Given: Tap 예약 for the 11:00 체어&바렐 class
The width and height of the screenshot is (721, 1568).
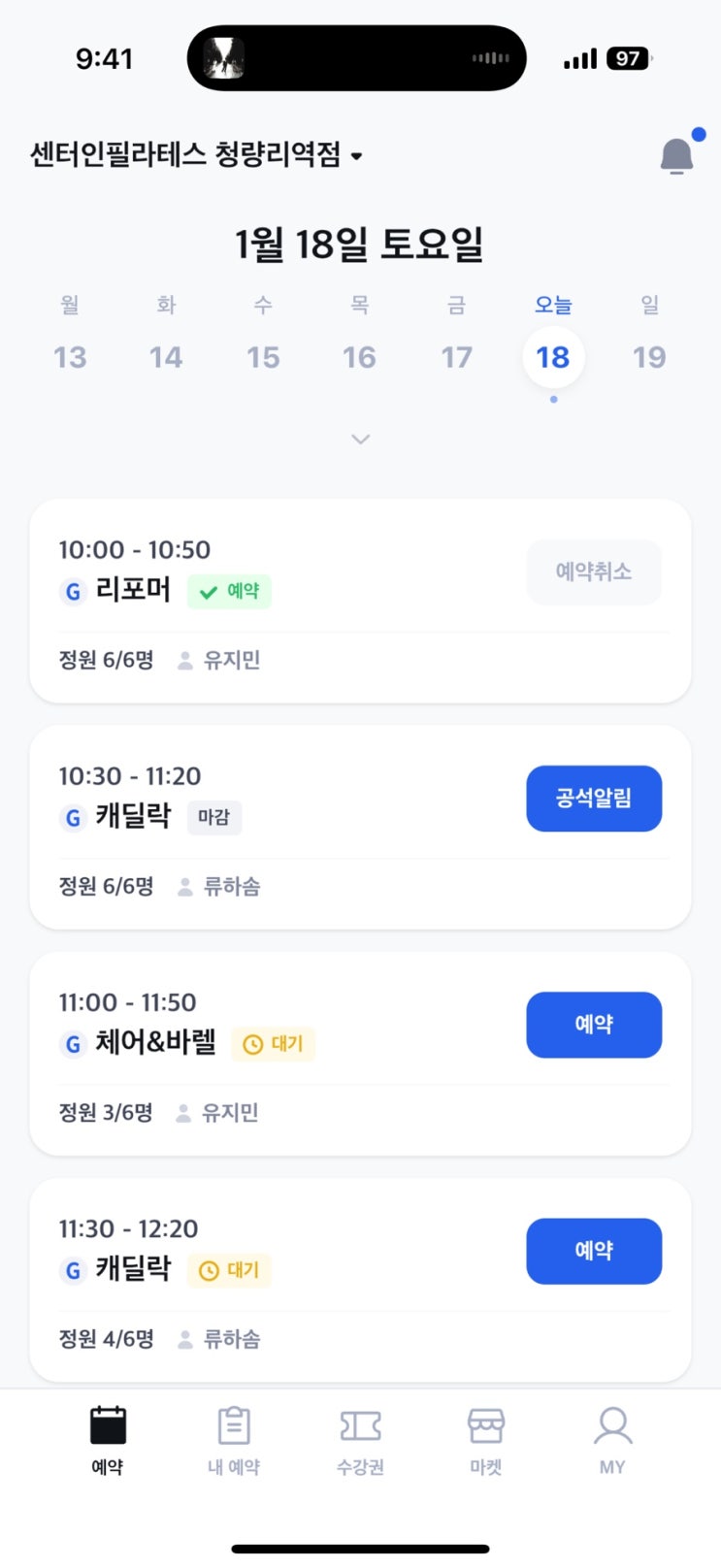Looking at the screenshot, I should [594, 1025].
